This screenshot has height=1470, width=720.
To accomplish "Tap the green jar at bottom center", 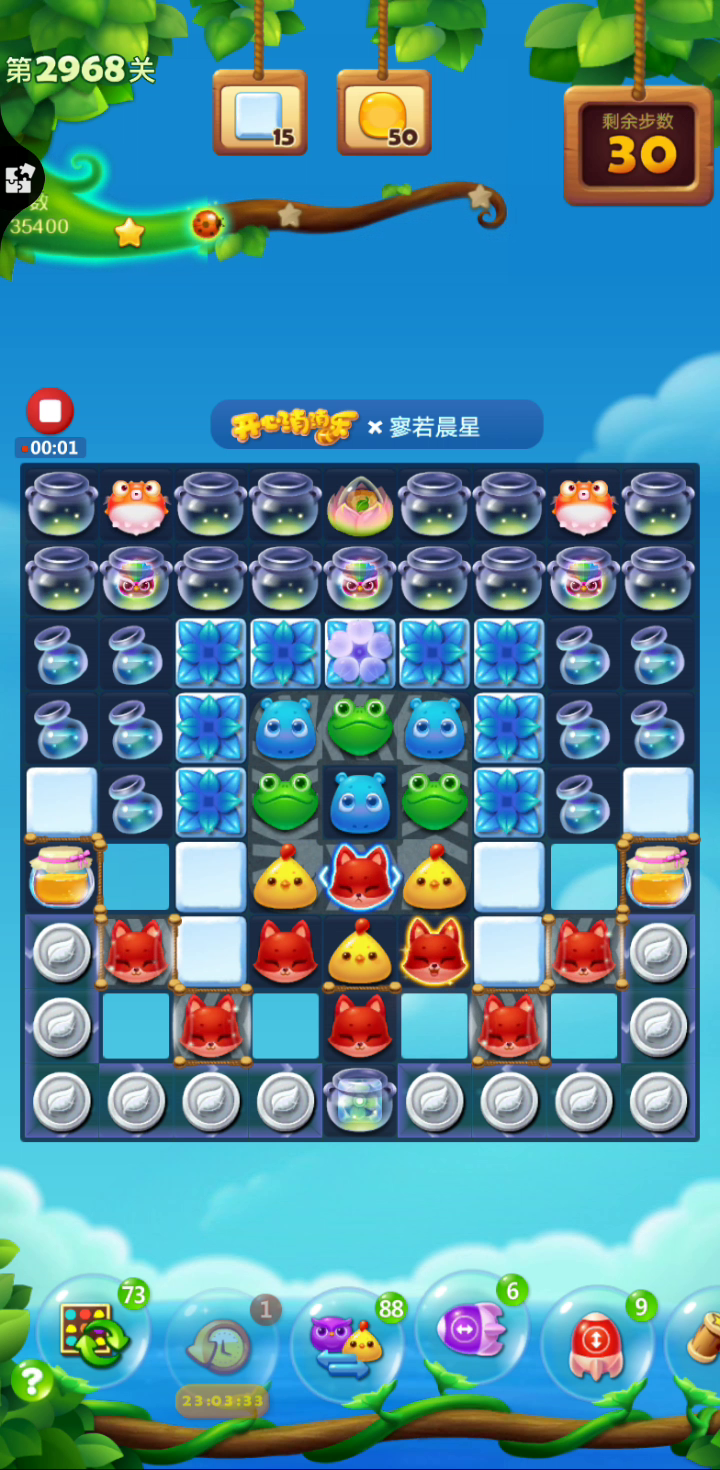I will [360, 1100].
